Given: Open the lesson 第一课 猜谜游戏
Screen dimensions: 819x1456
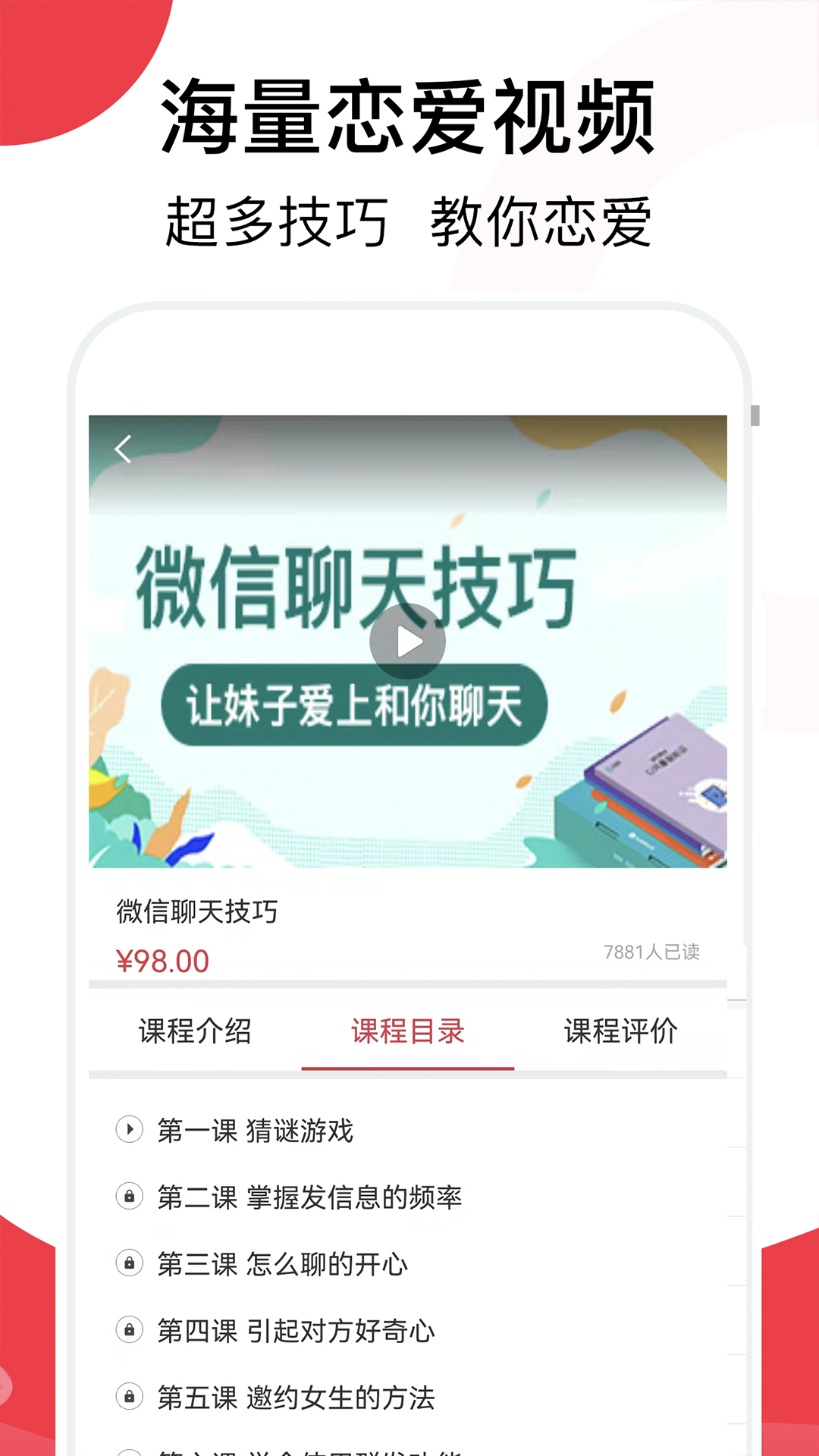Looking at the screenshot, I should click(x=254, y=1131).
